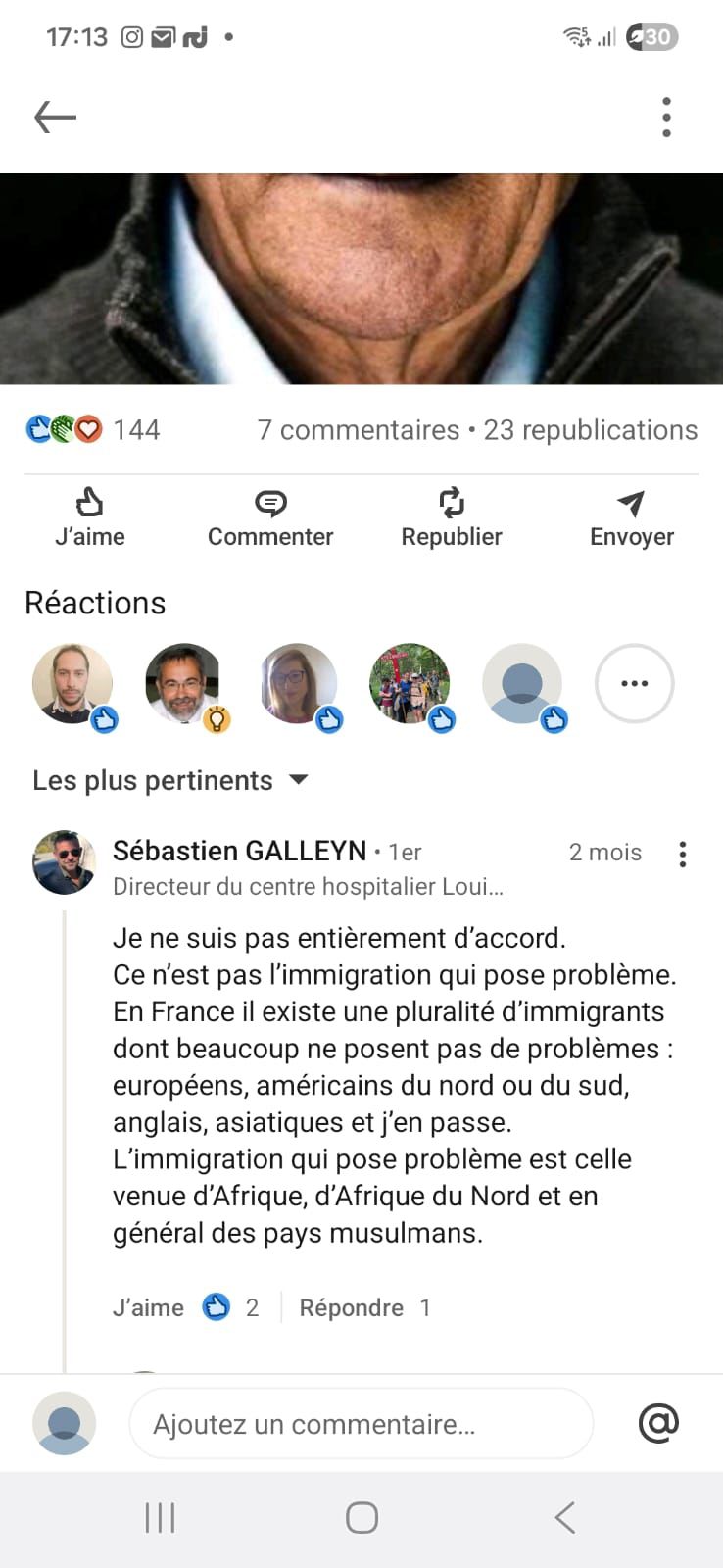Like the post with J'aime
Viewport: 723px width, 1568px height.
click(89, 517)
